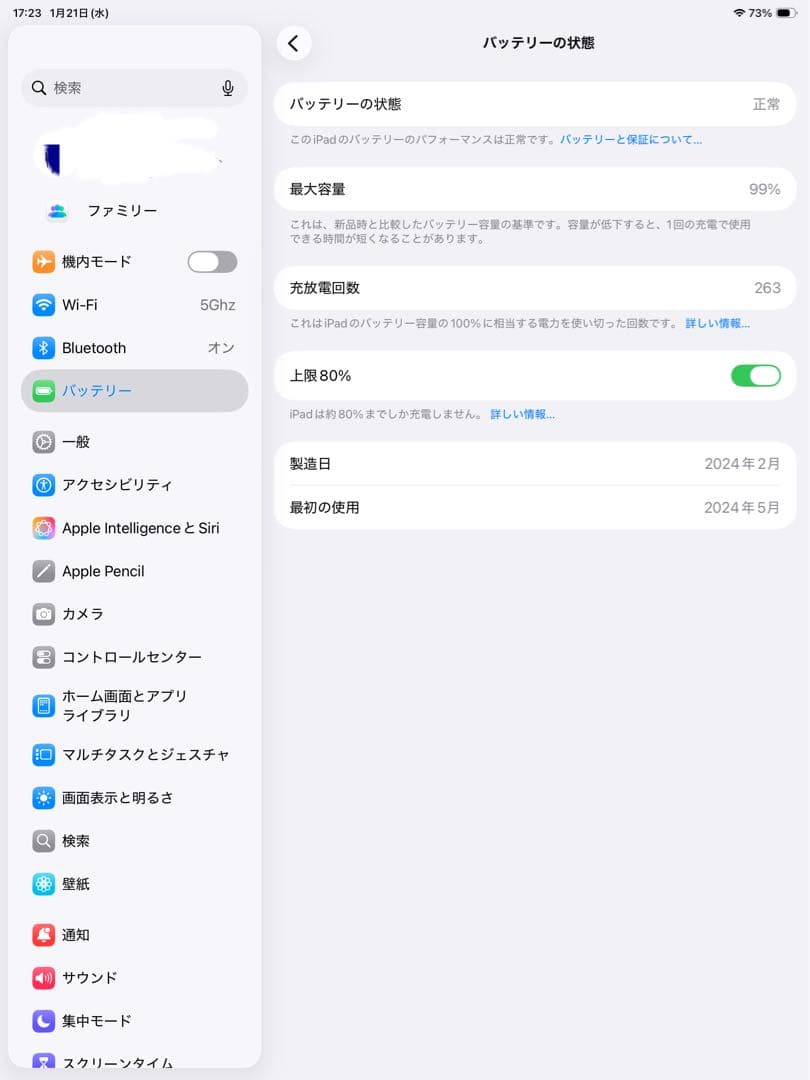Click the 集中モード moon icon

click(42, 1021)
